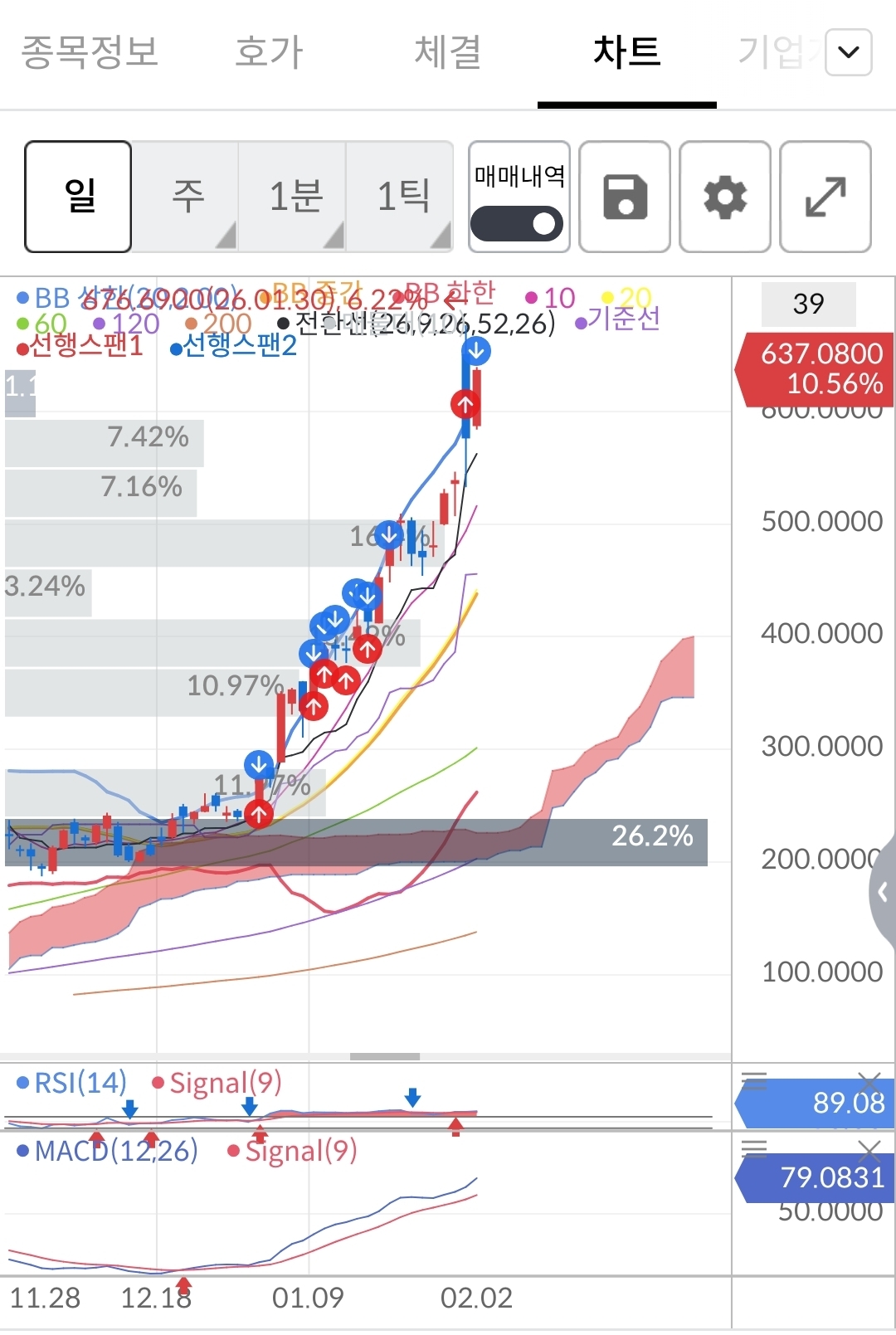Select the 1틱 tick chart interval
Image resolution: width=896 pixels, height=1335 pixels.
click(x=402, y=197)
